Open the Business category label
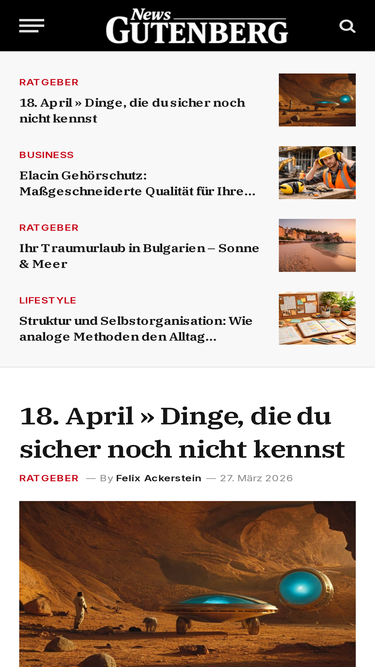The height and width of the screenshot is (667, 375). pyautogui.click(x=46, y=155)
